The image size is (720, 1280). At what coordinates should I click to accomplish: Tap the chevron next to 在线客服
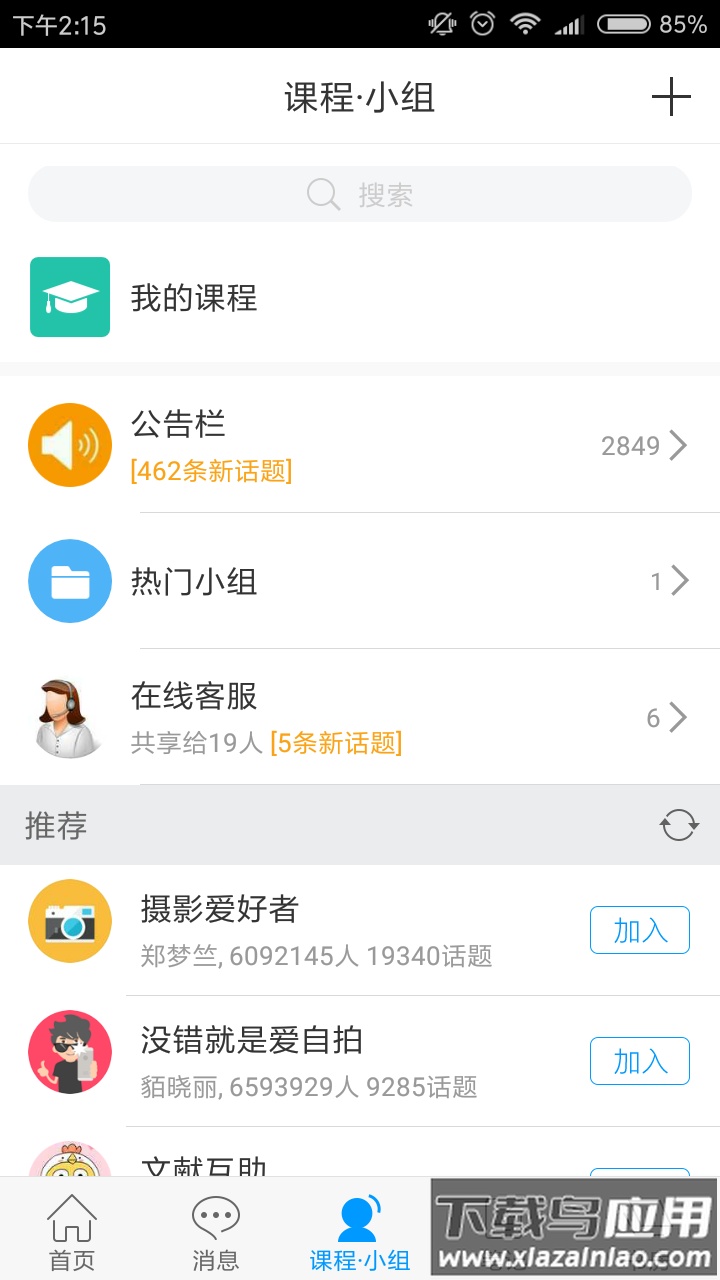[678, 716]
